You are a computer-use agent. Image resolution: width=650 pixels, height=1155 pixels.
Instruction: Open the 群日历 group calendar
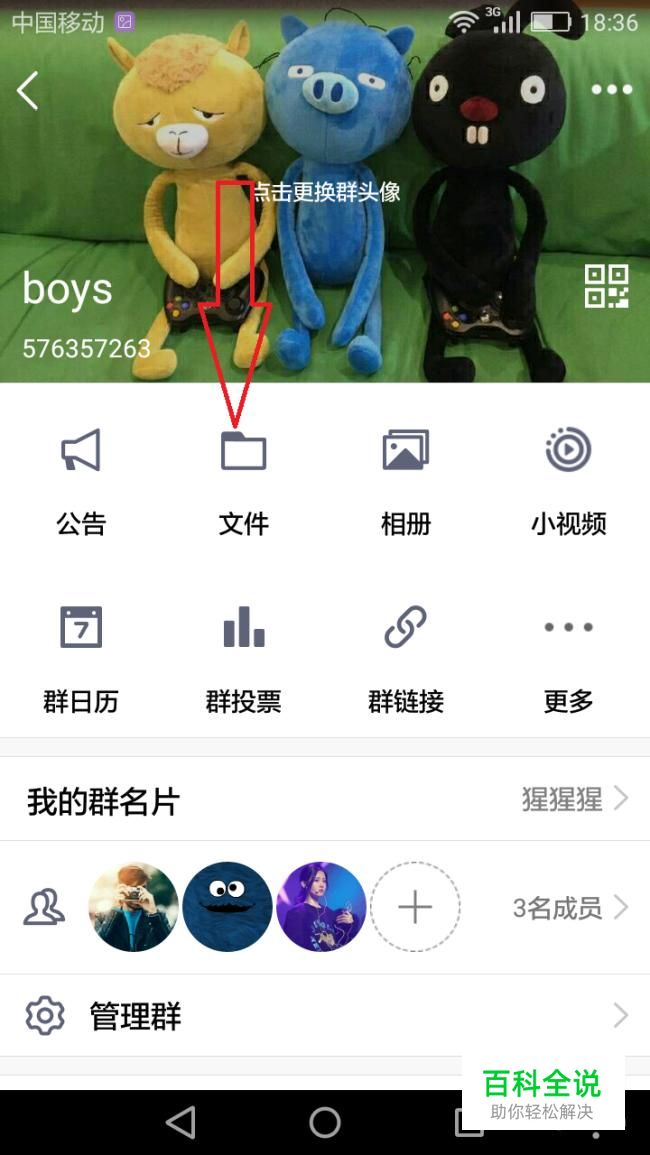[81, 657]
